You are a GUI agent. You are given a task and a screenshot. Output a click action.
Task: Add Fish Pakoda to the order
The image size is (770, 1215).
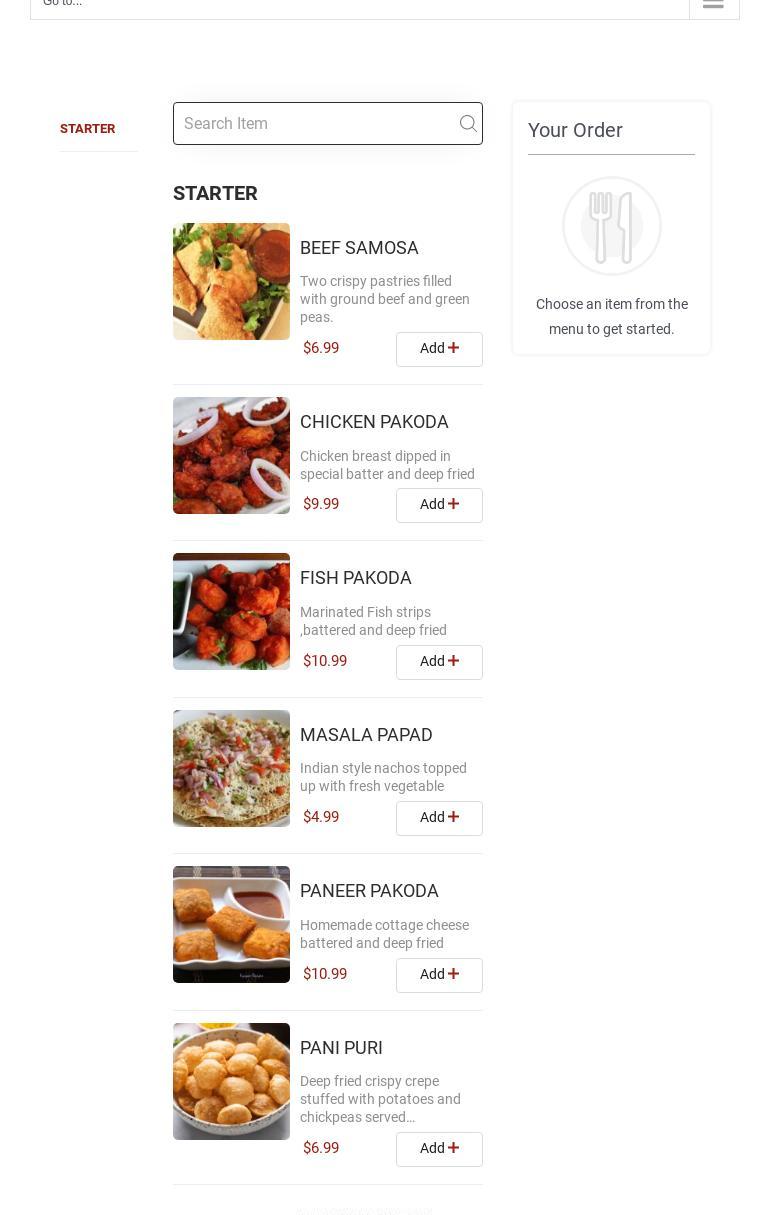coord(439,662)
